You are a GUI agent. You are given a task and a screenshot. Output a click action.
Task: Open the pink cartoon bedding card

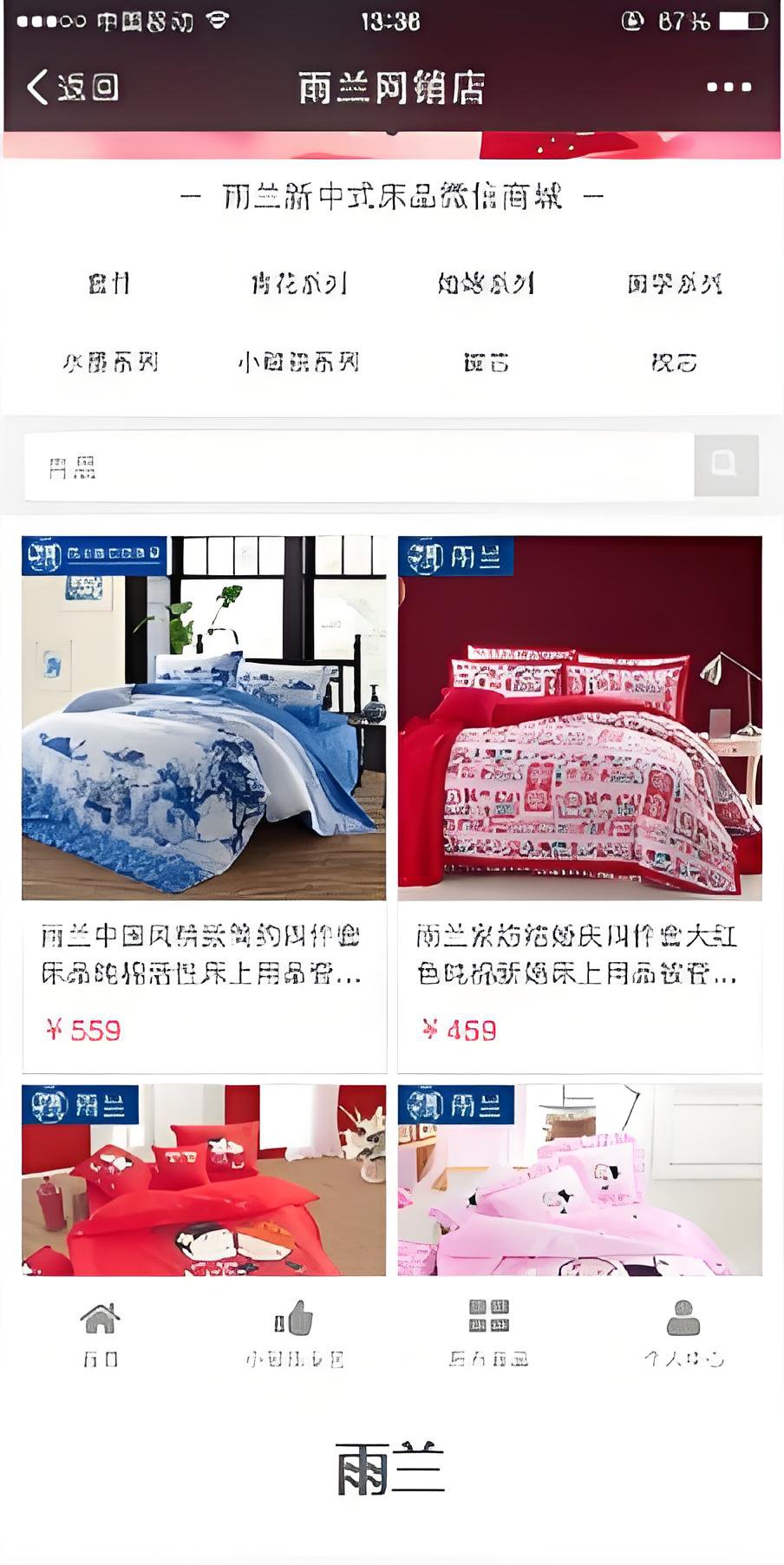pyautogui.click(x=579, y=1180)
